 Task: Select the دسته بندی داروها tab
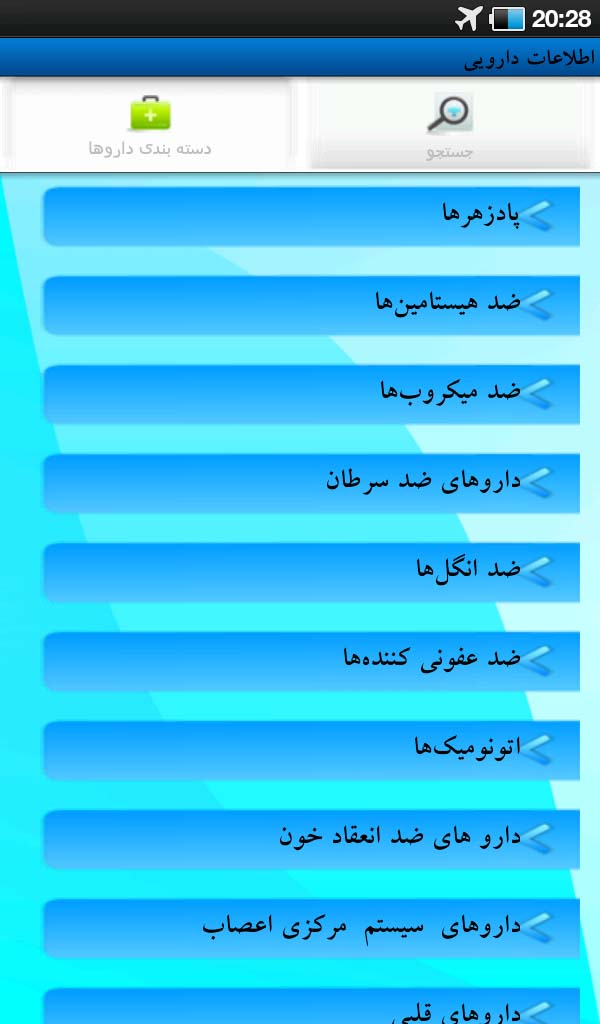click(x=150, y=125)
